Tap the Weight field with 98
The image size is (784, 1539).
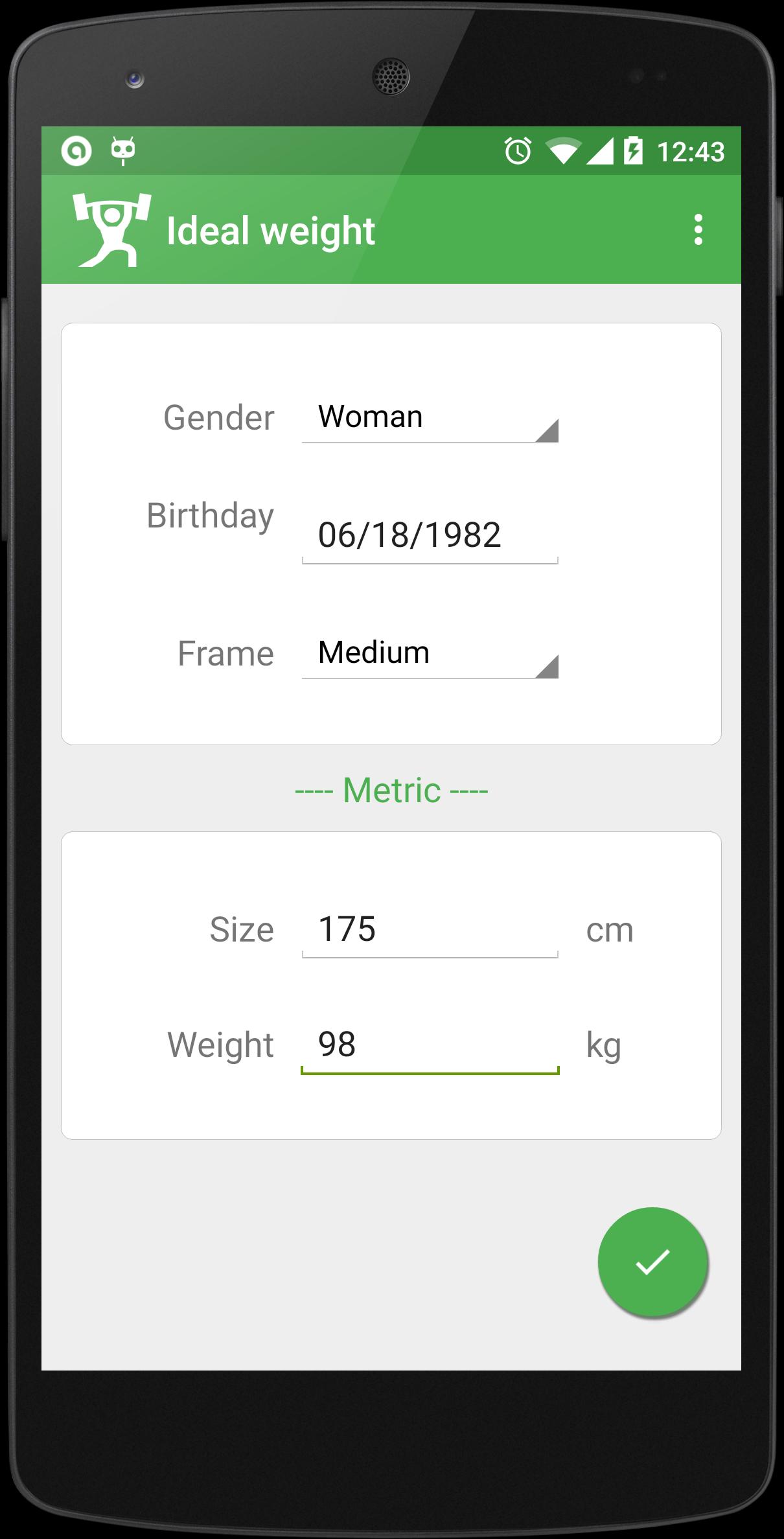click(x=429, y=1045)
